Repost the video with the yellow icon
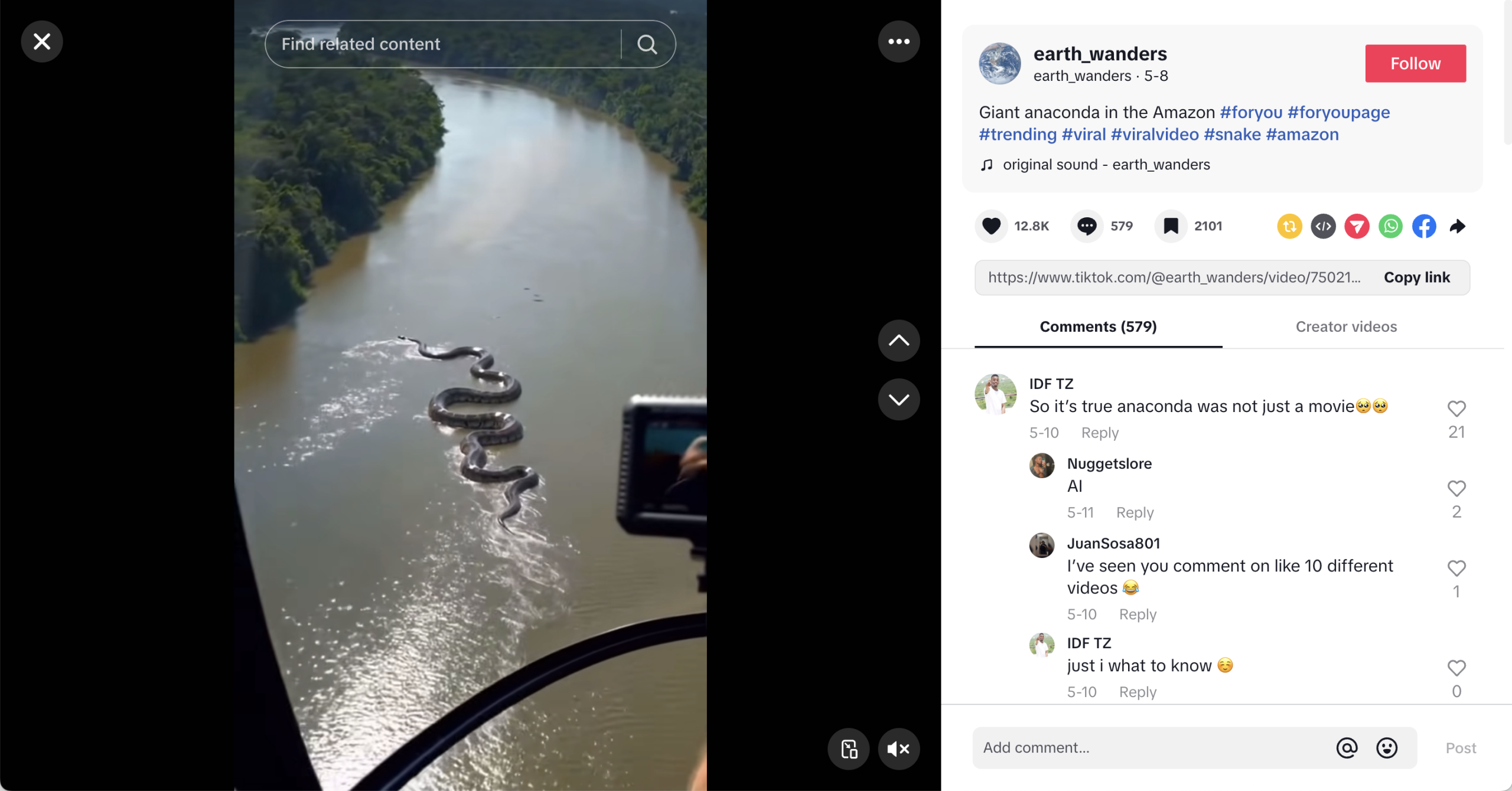This screenshot has width=1512, height=791. tap(1289, 227)
